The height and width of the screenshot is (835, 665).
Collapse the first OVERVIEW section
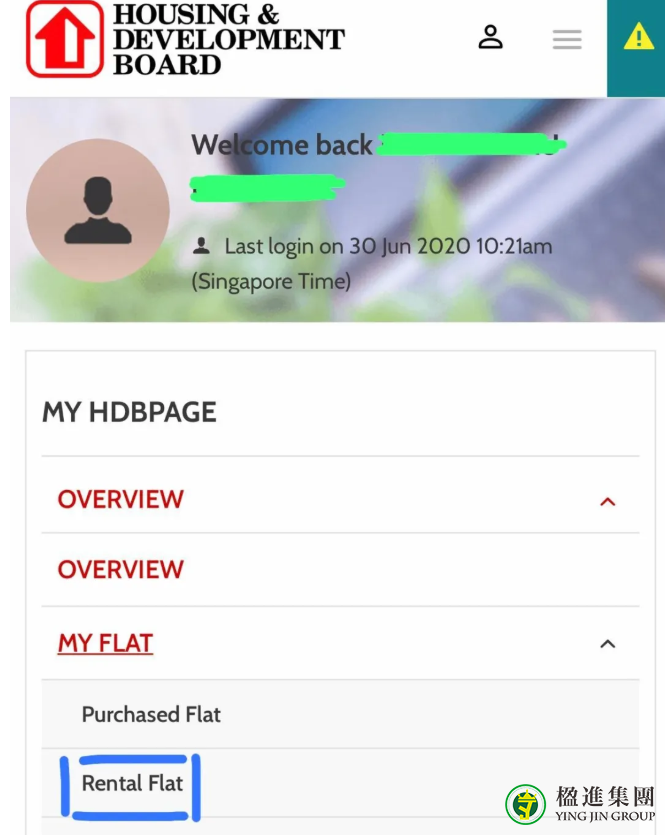[x=607, y=501]
